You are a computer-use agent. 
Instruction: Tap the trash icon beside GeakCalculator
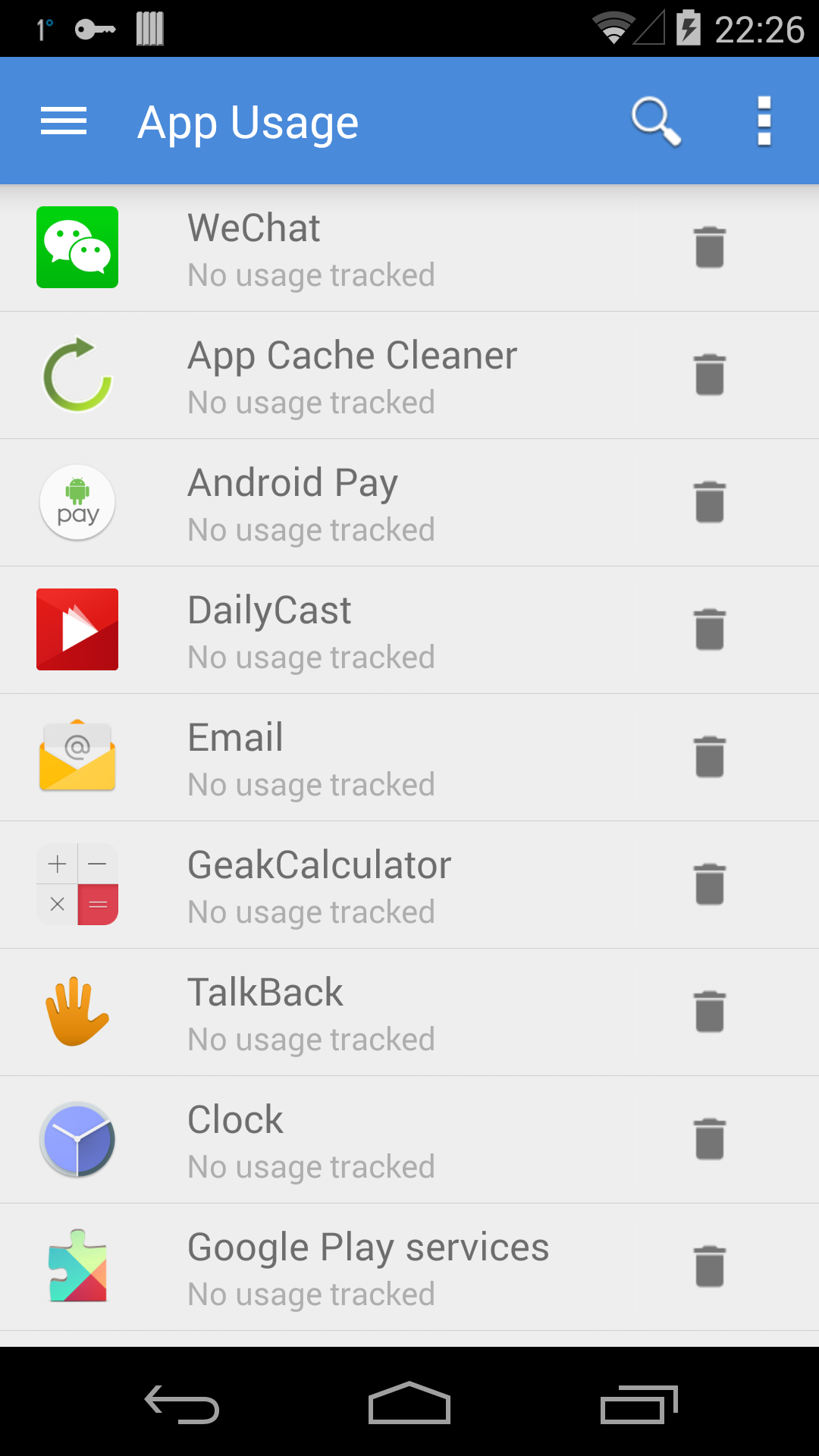(x=710, y=885)
